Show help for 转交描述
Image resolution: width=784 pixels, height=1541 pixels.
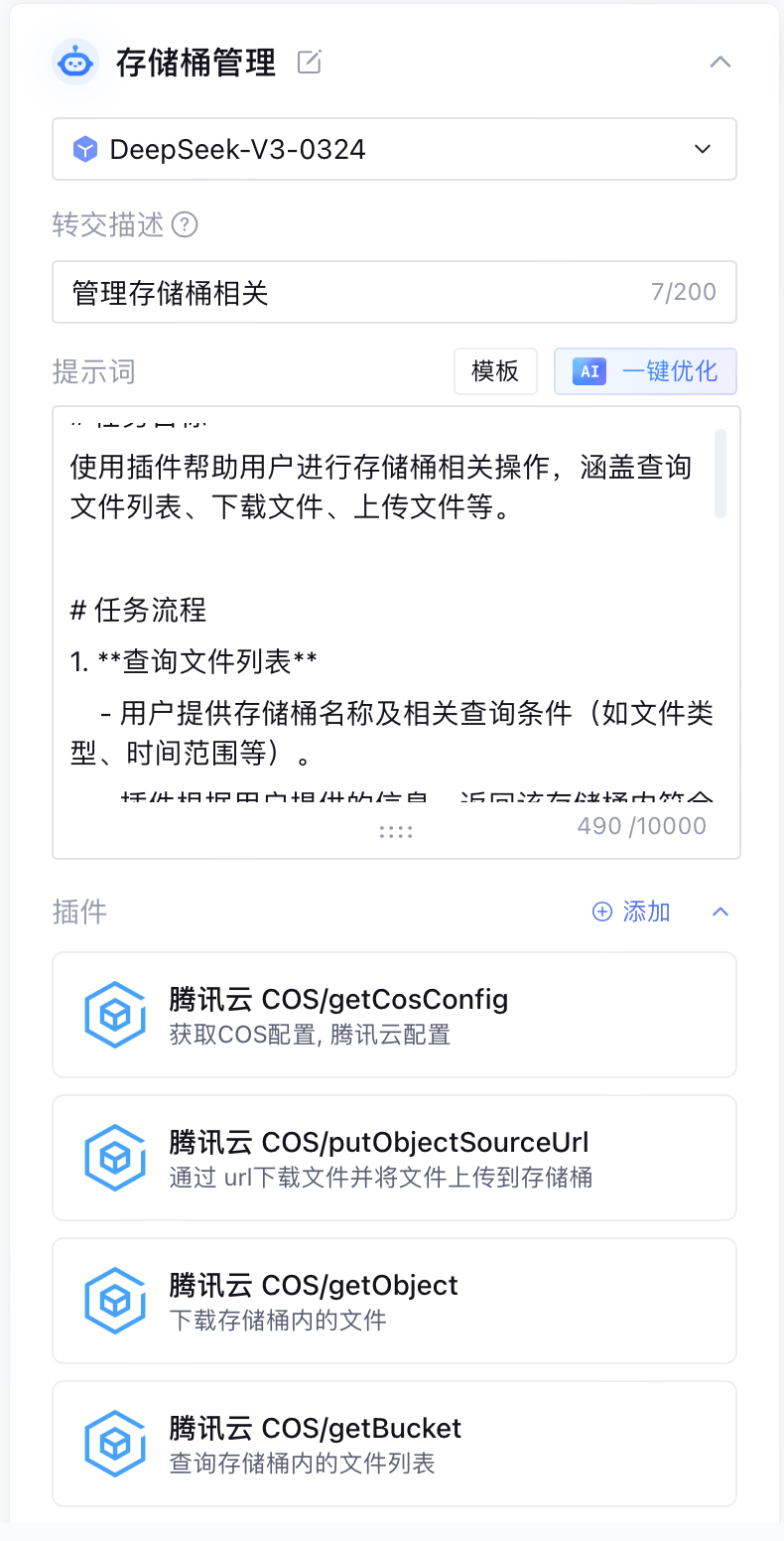(185, 225)
